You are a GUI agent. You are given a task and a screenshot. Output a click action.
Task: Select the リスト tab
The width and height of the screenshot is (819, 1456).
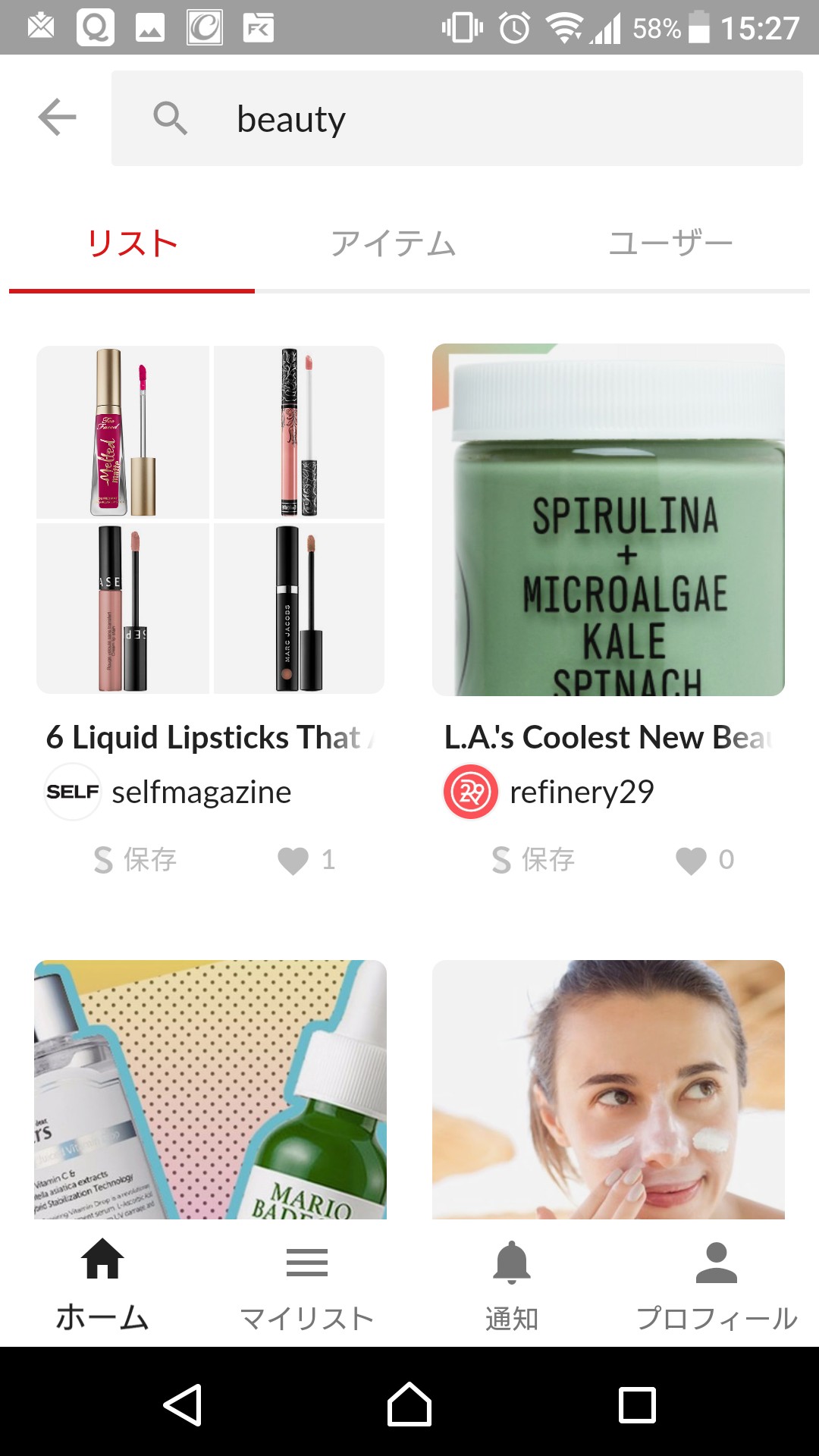(132, 244)
